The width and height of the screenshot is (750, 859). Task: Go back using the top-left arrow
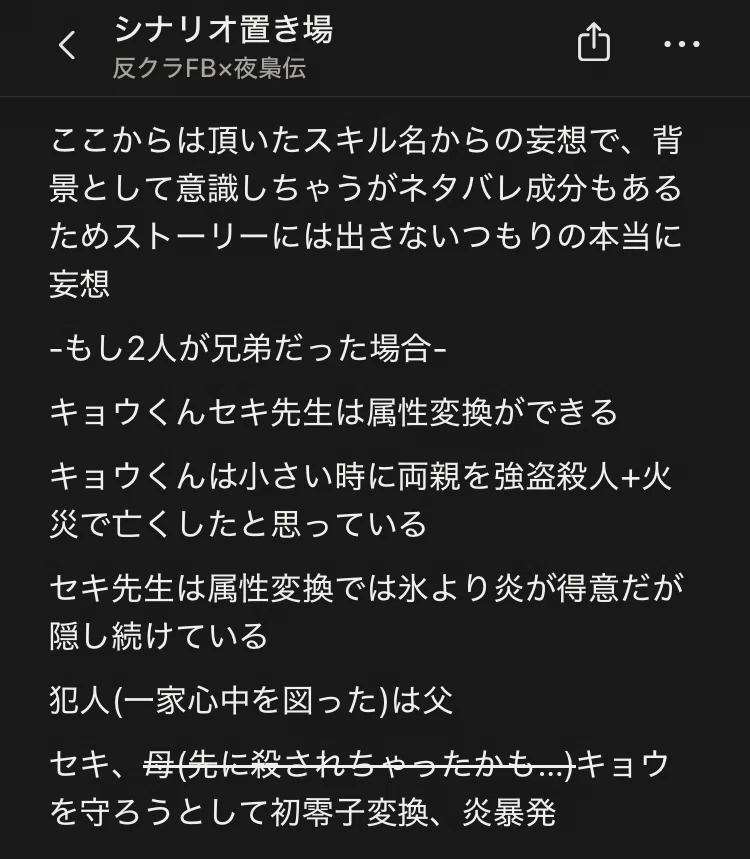[67, 45]
